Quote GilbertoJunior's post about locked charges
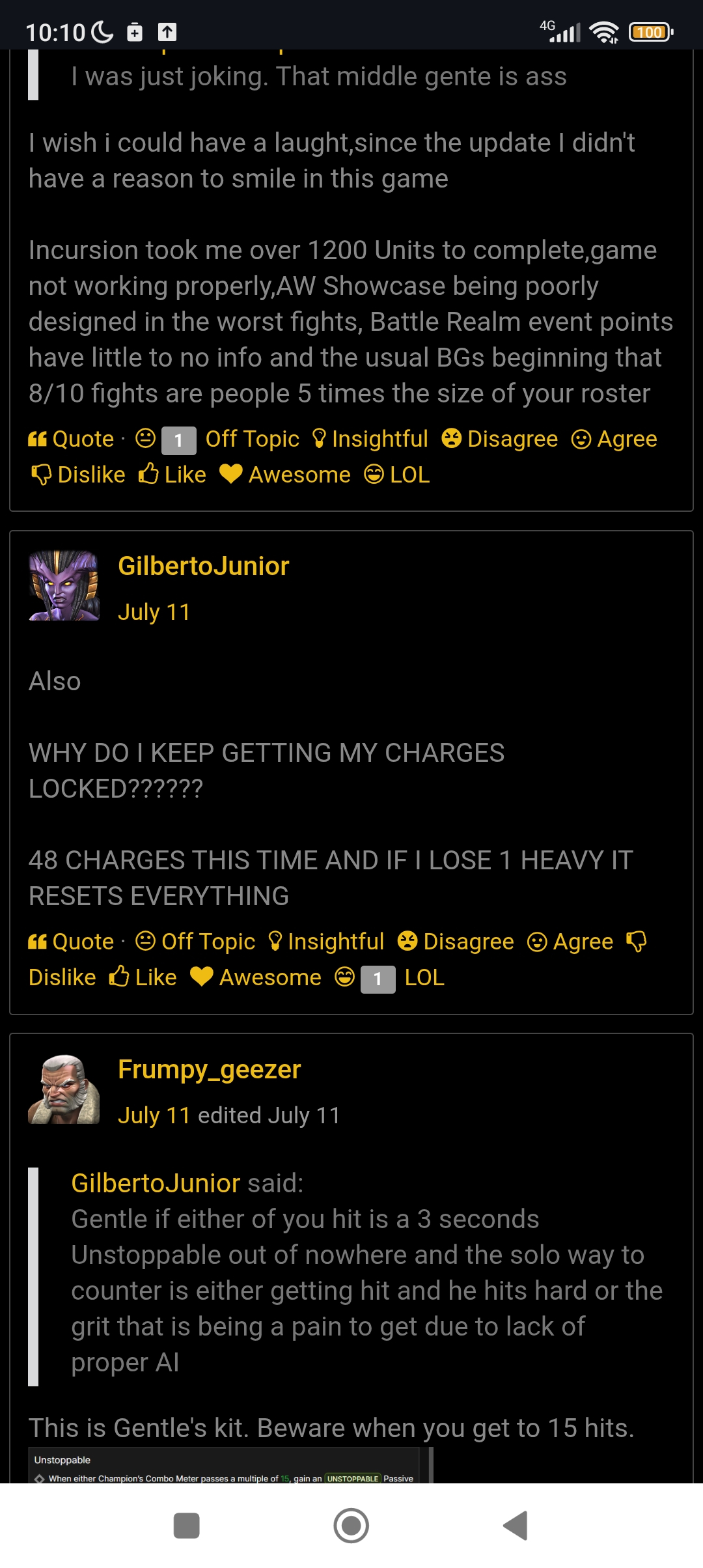 [x=72, y=942]
